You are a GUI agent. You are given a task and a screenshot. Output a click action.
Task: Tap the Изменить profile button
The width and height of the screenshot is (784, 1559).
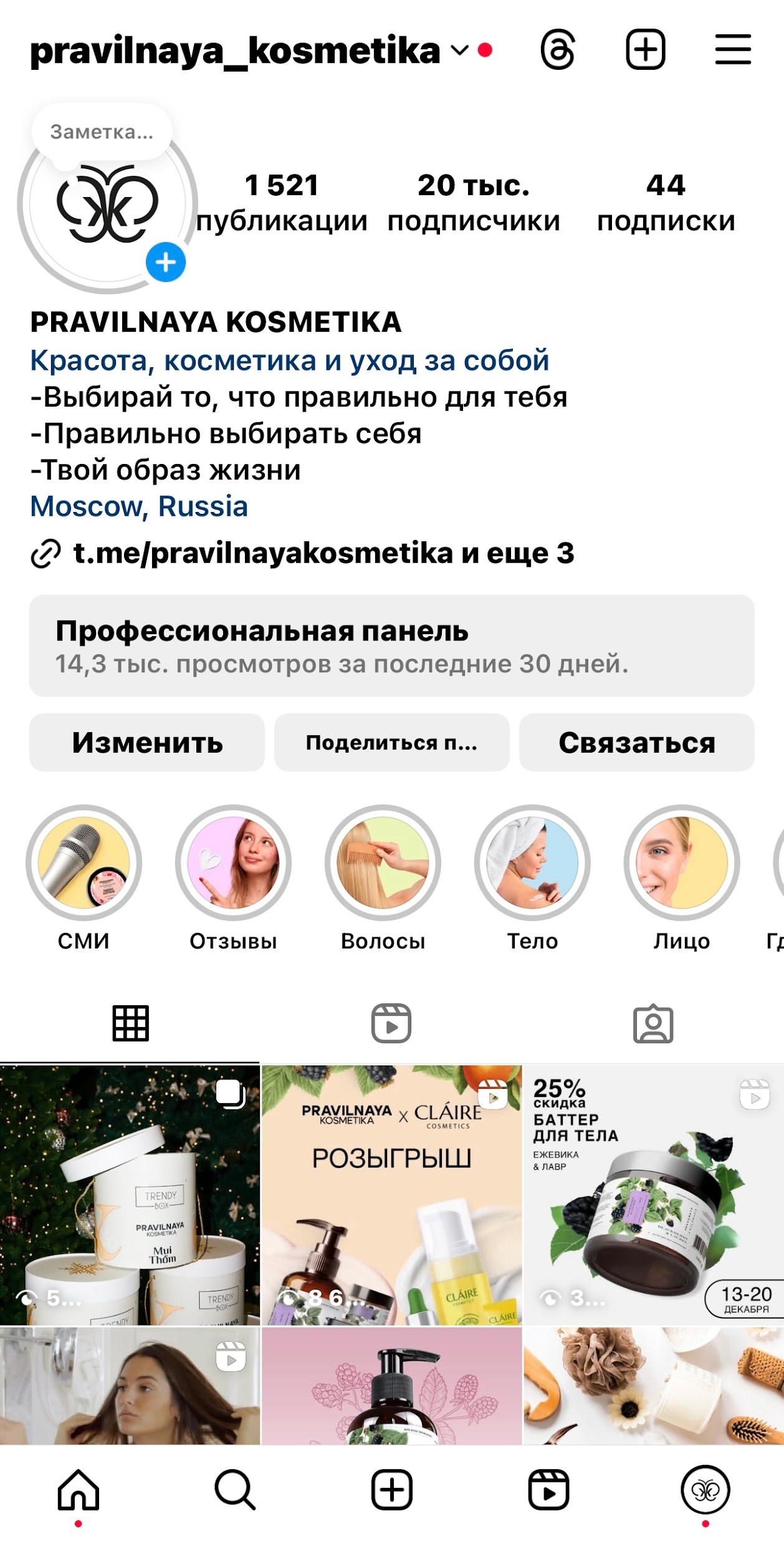147,742
